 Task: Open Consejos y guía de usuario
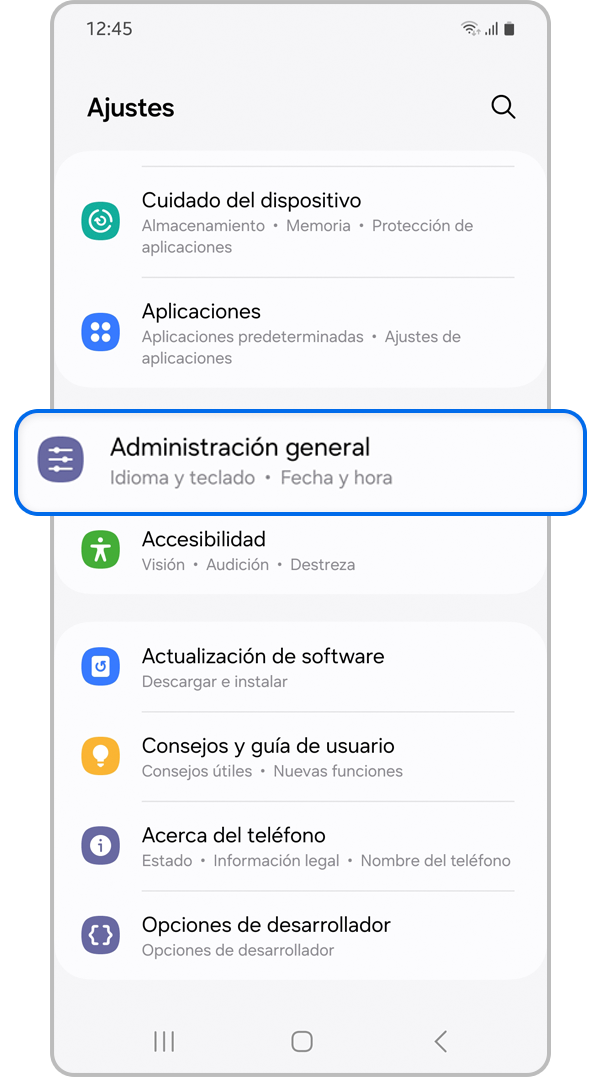(x=300, y=757)
